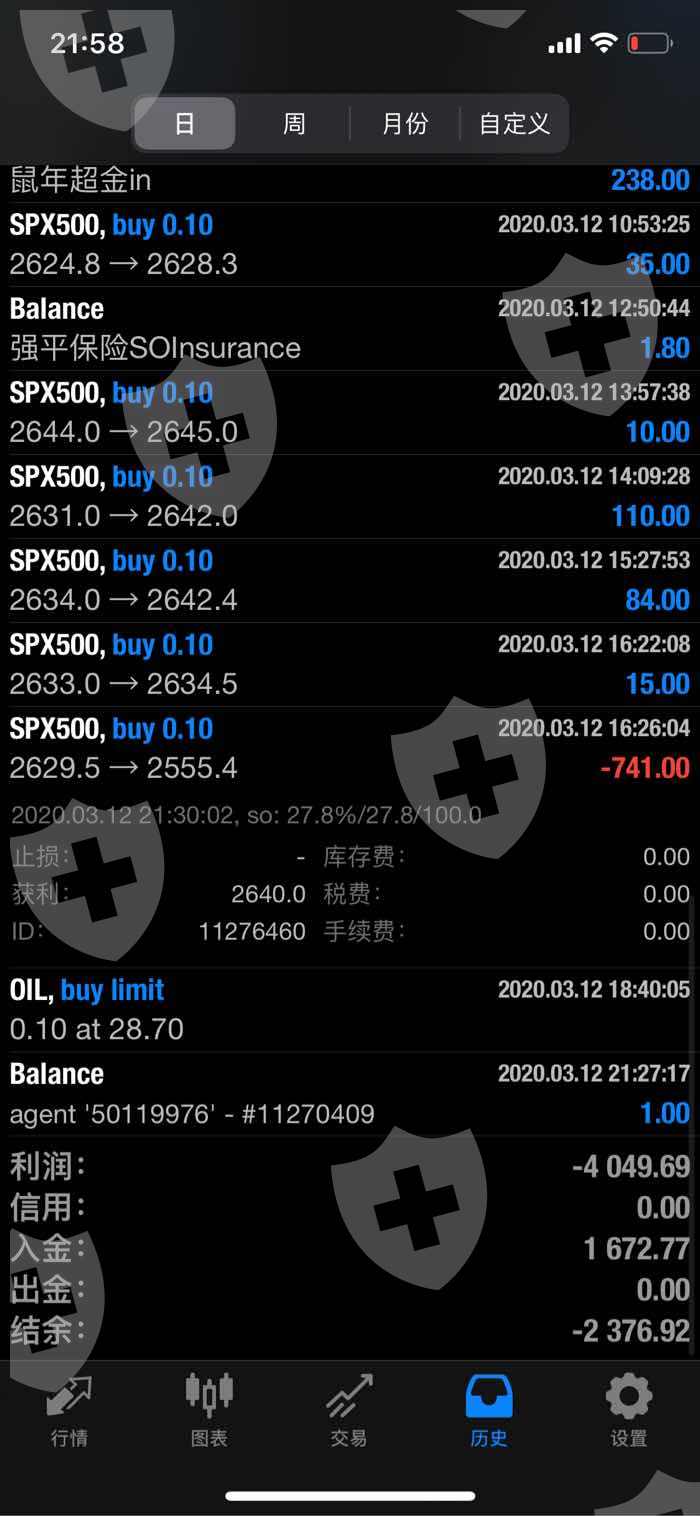Viewport: 700px width, 1516px height.
Task: Show details for SPX500 2644.0 → 2645.0
Action: click(x=350, y=413)
